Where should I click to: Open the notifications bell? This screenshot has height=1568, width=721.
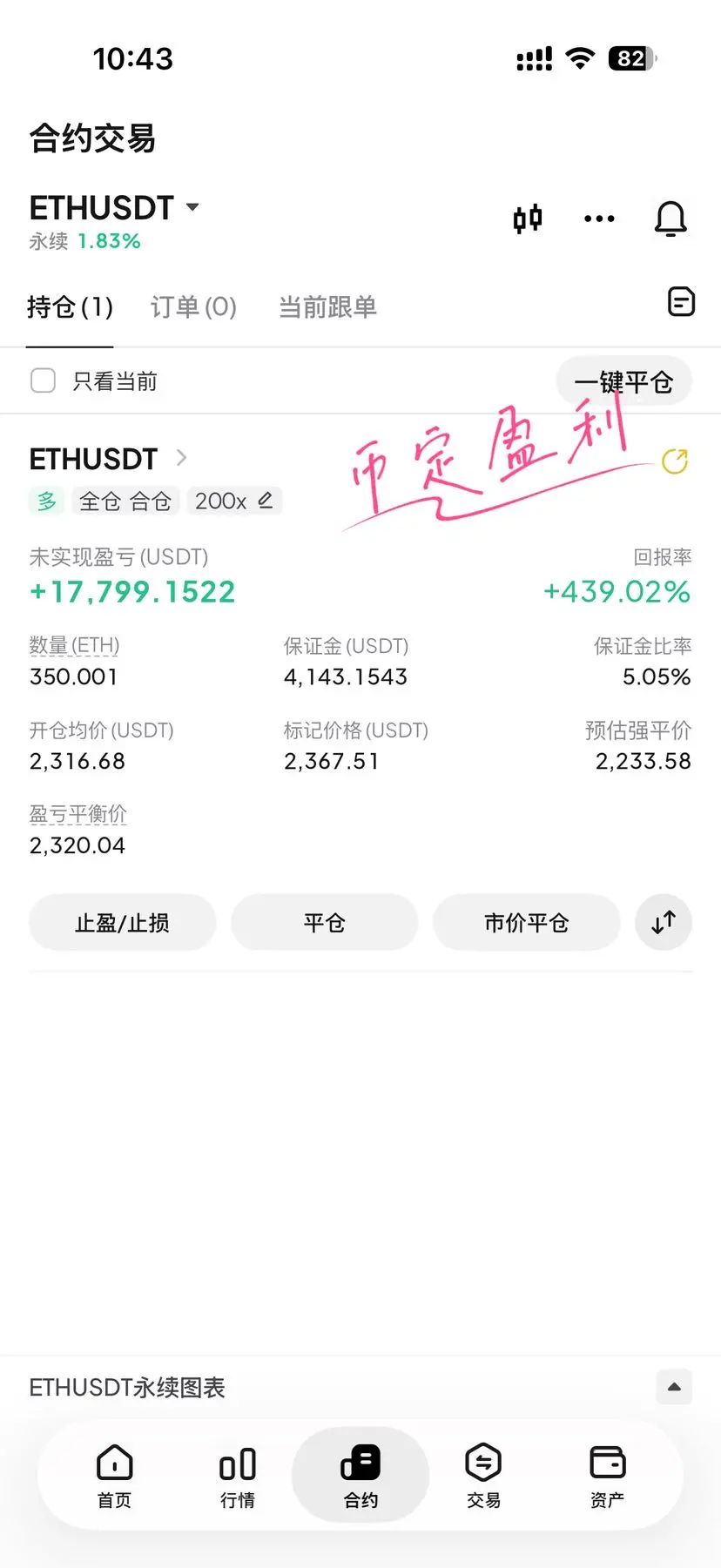click(670, 219)
